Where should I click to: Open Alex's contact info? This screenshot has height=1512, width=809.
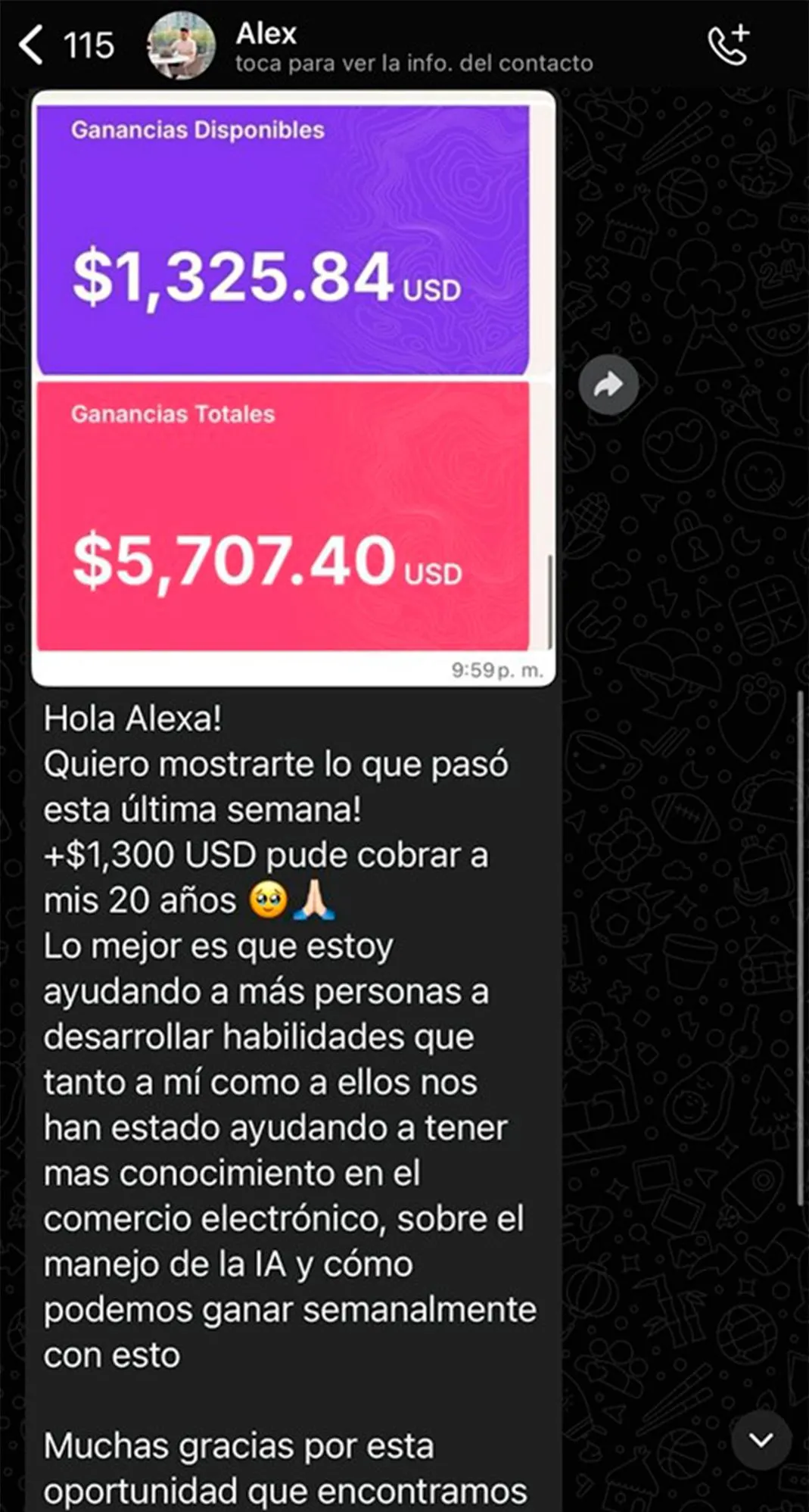(x=412, y=47)
